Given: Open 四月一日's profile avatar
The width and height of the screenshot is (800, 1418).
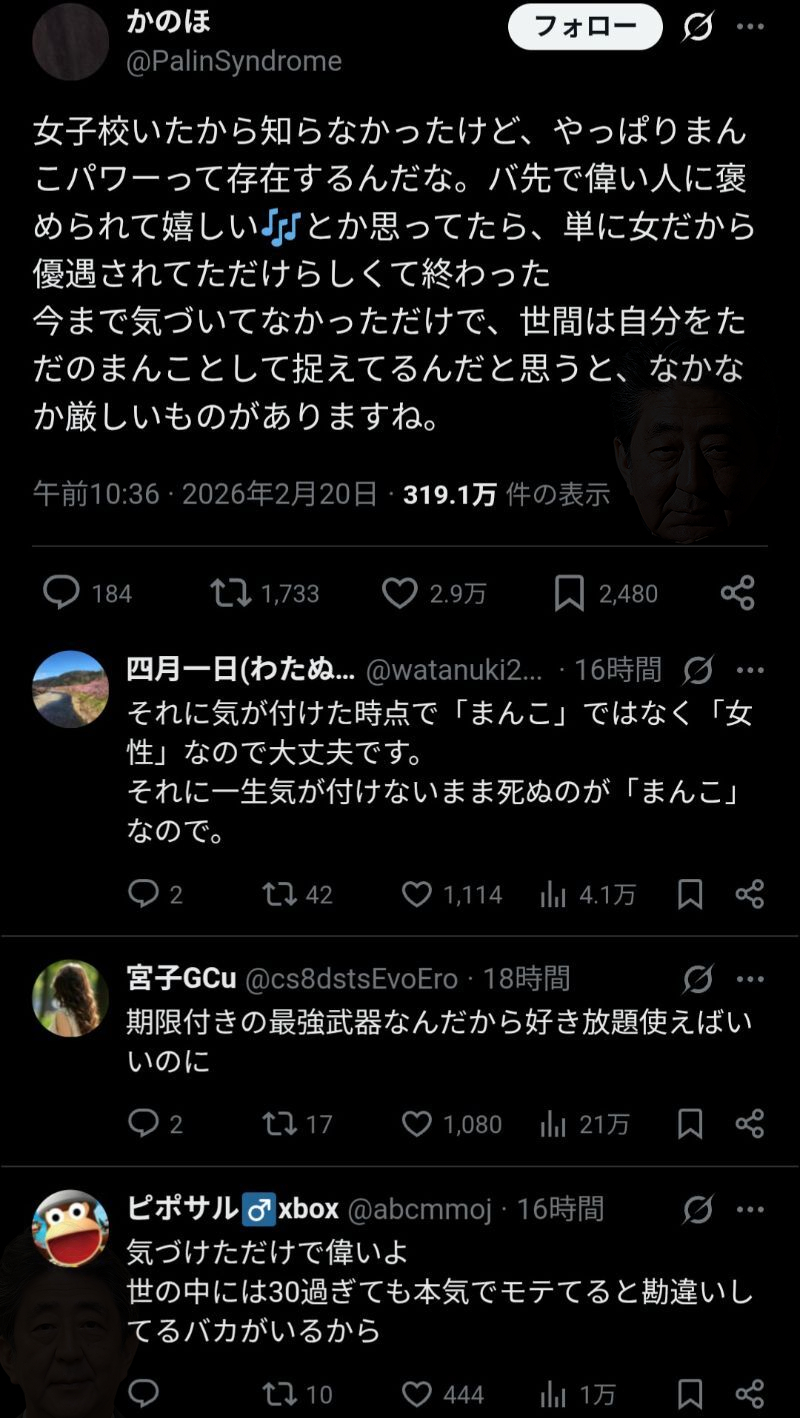Looking at the screenshot, I should 70,689.
